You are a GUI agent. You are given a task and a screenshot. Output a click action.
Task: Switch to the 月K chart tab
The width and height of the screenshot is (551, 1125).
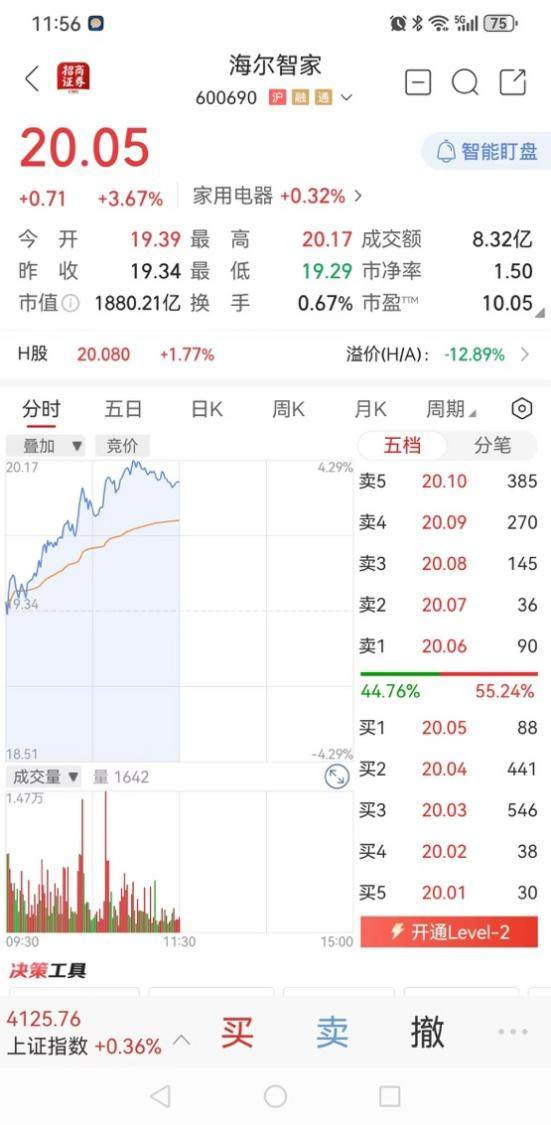tap(370, 410)
